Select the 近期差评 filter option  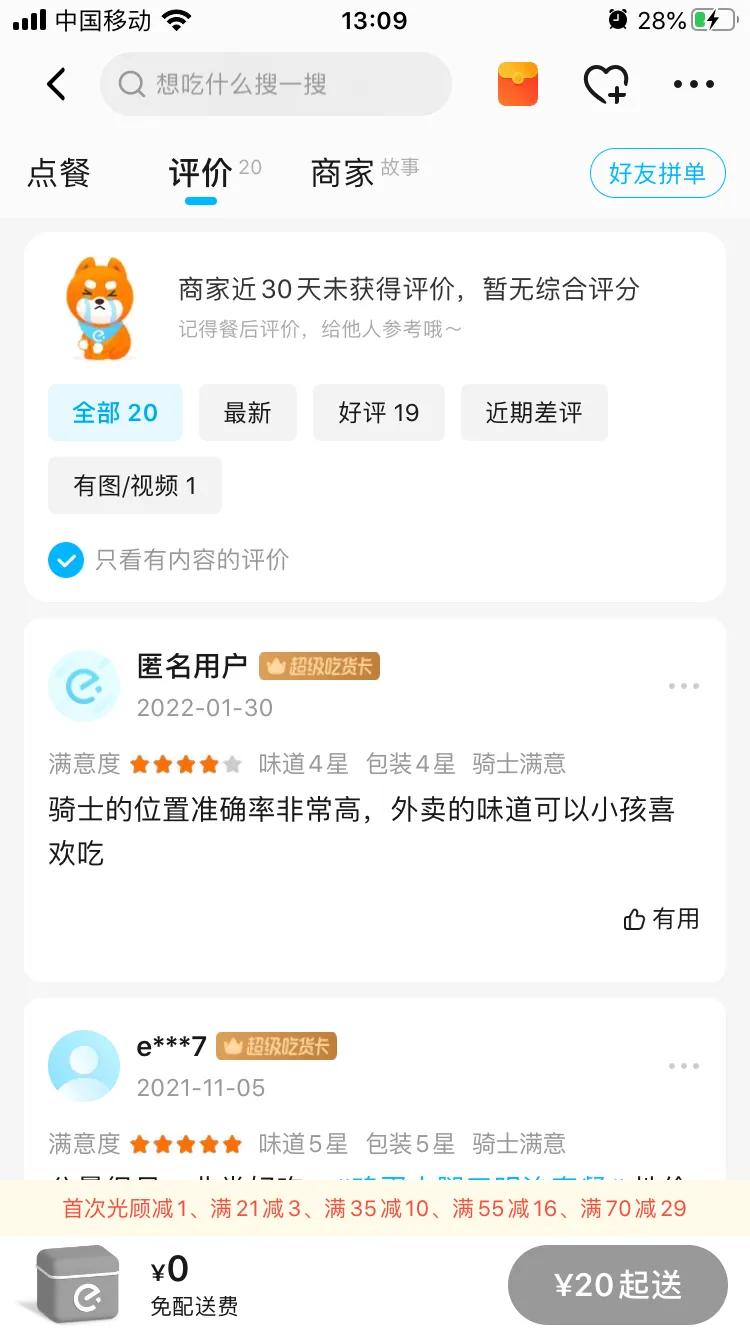(x=534, y=412)
